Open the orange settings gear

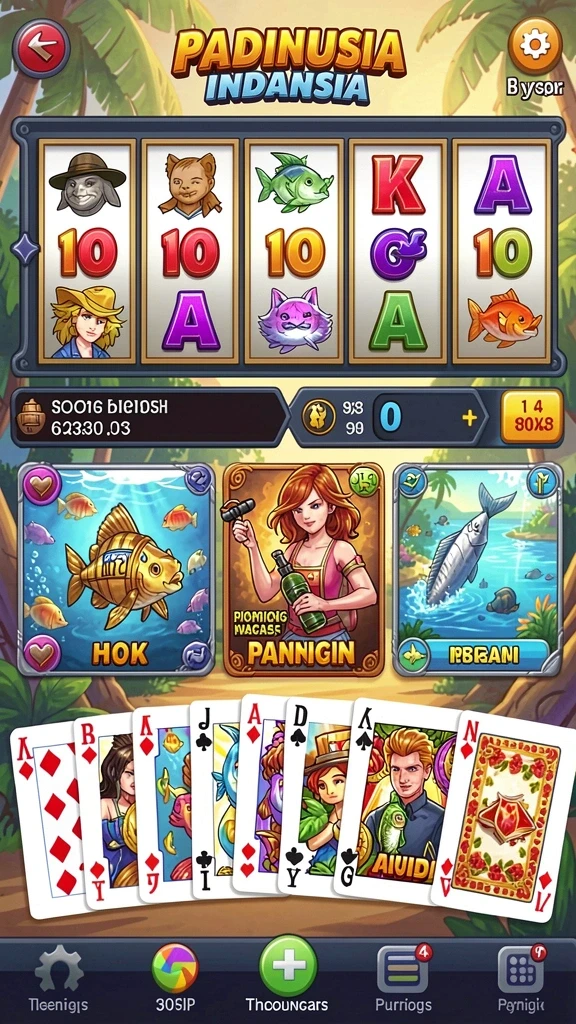pos(535,46)
